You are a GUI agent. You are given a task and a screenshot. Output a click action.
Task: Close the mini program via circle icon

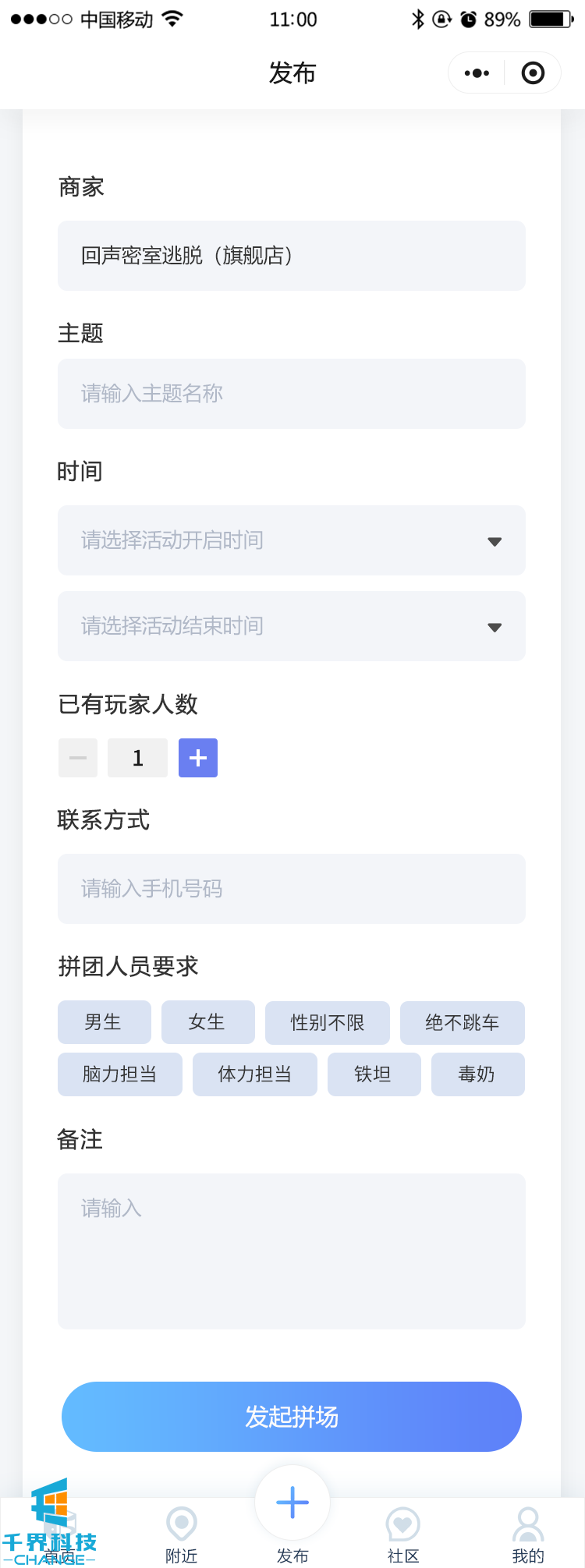[533, 73]
